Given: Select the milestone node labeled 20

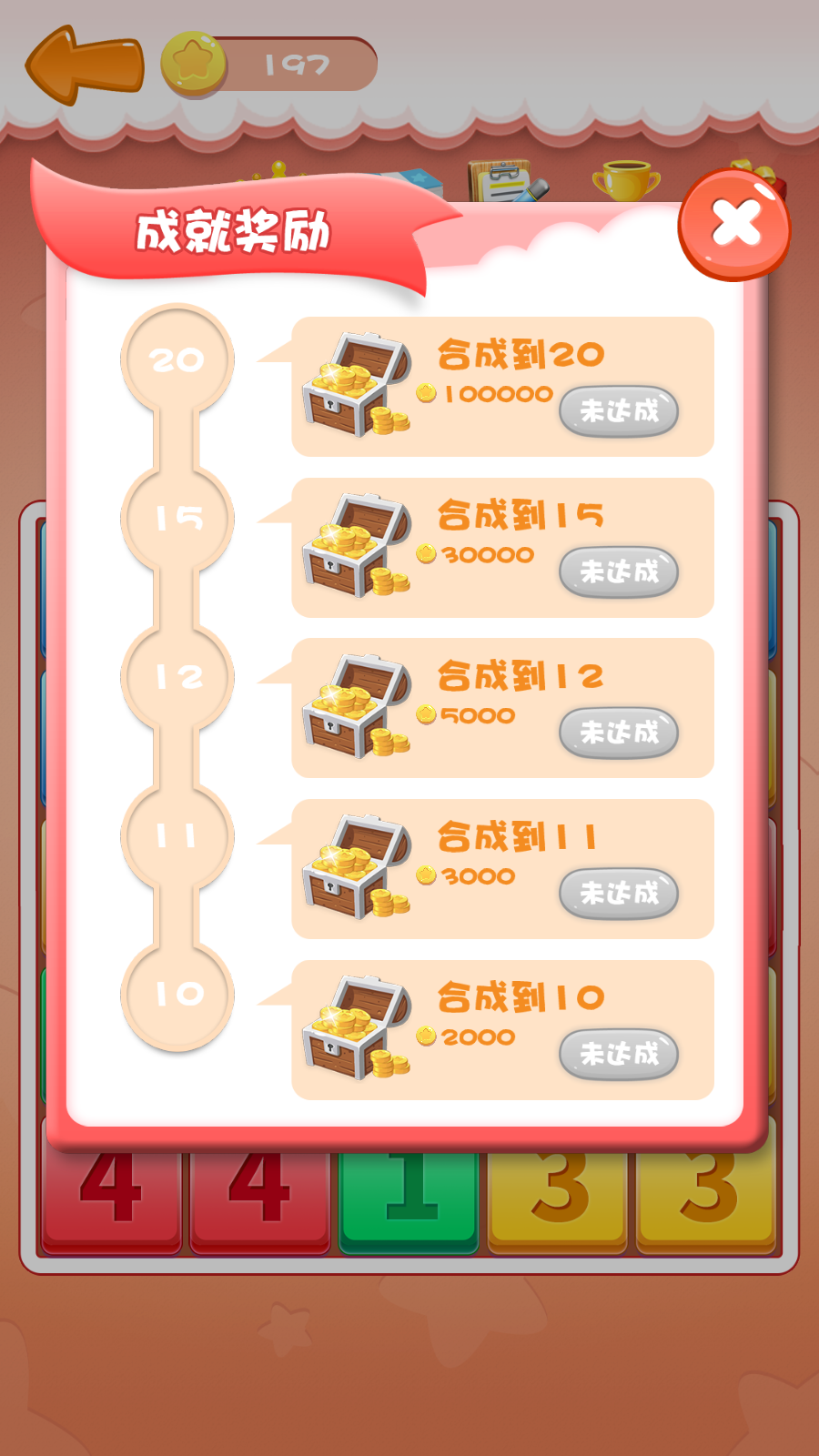Looking at the screenshot, I should click(176, 359).
